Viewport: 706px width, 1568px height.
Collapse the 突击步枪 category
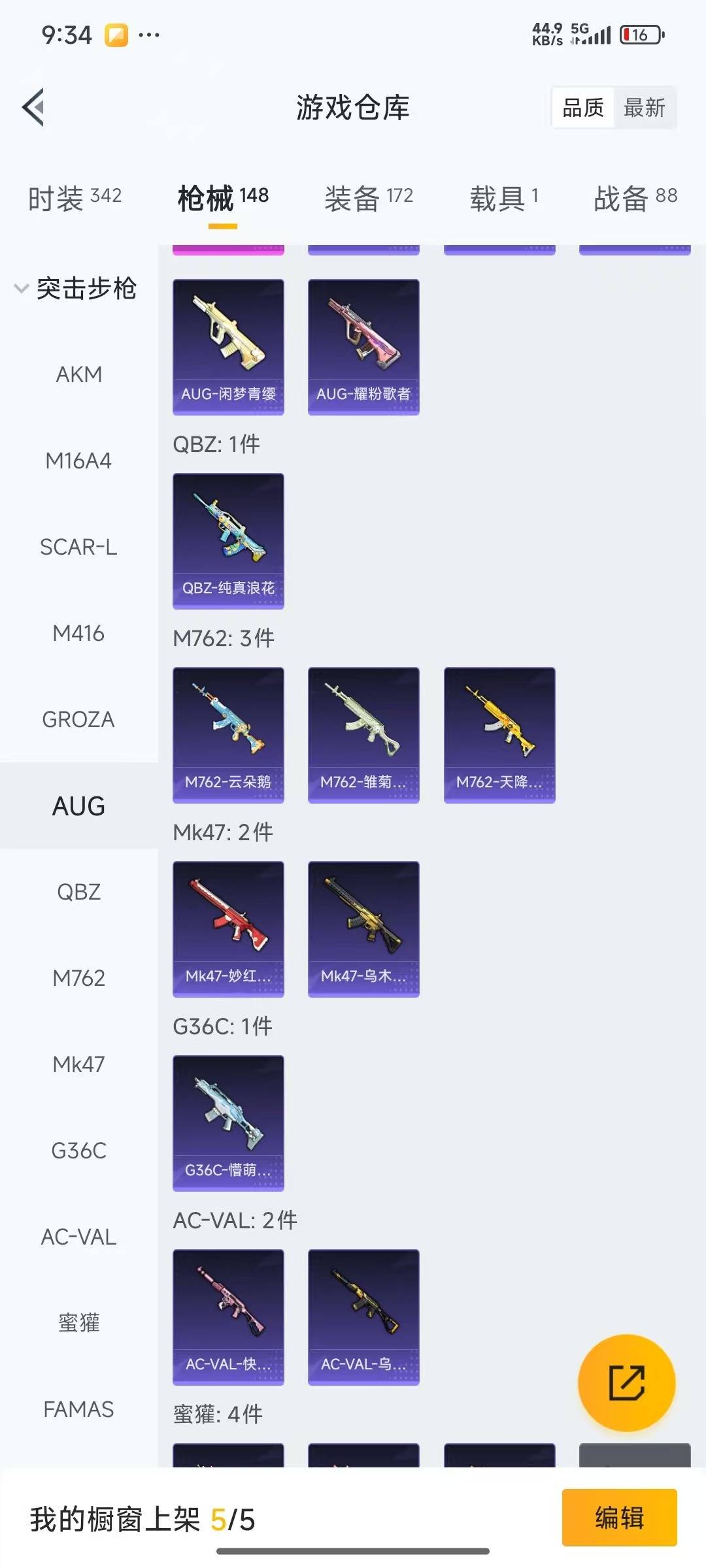[x=75, y=288]
